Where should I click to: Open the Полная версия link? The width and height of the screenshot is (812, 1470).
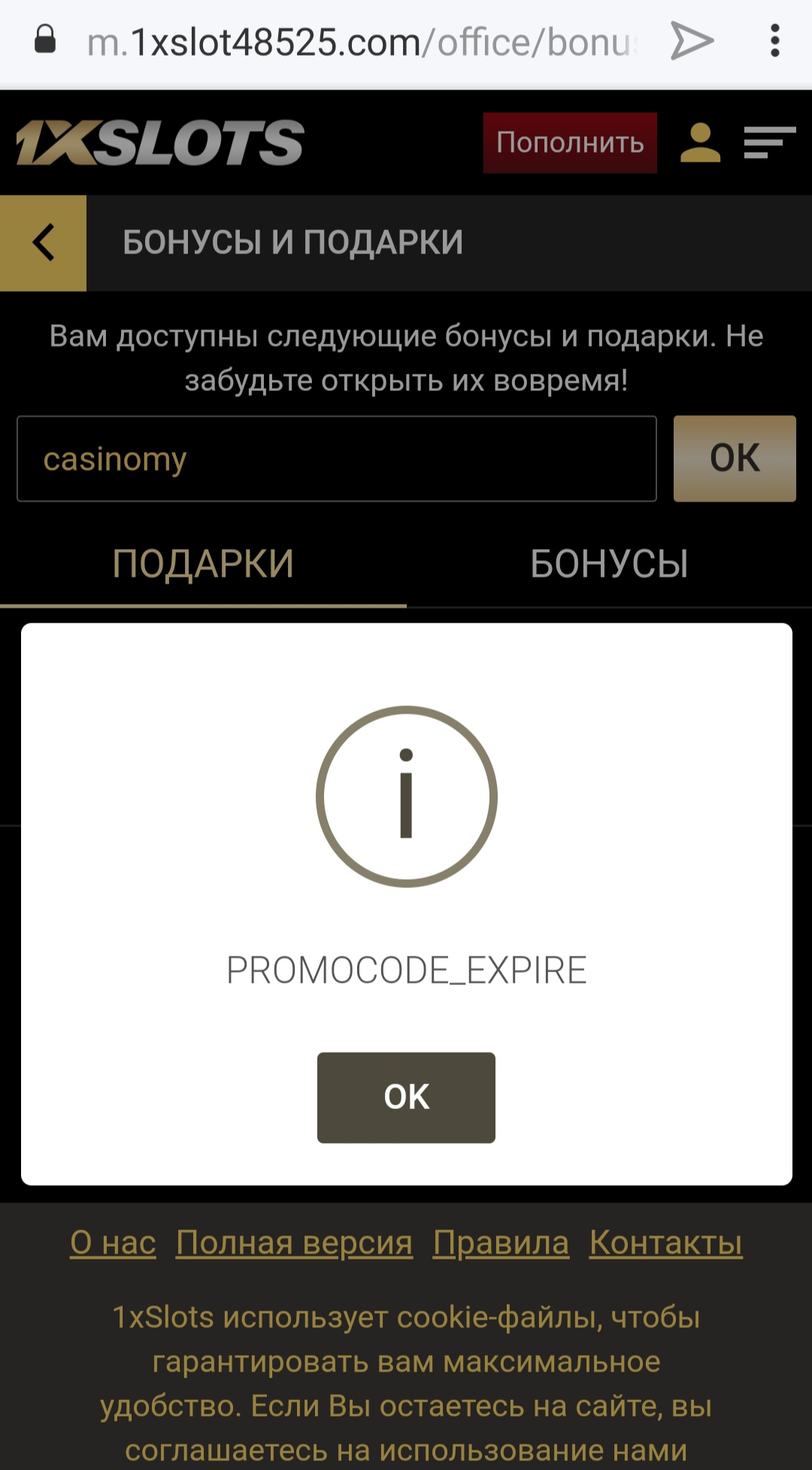(x=294, y=1243)
